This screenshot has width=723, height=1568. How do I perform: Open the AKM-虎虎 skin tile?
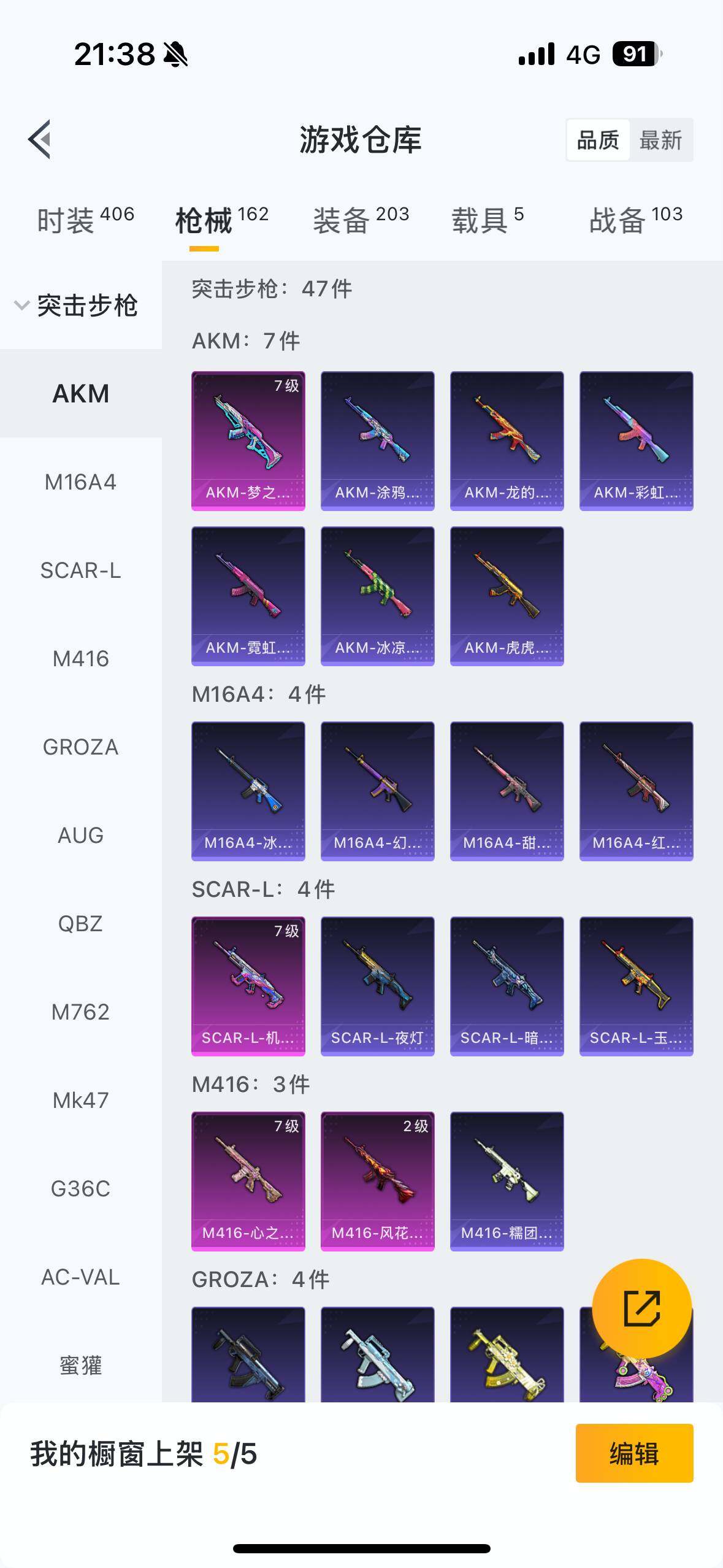[x=507, y=596]
